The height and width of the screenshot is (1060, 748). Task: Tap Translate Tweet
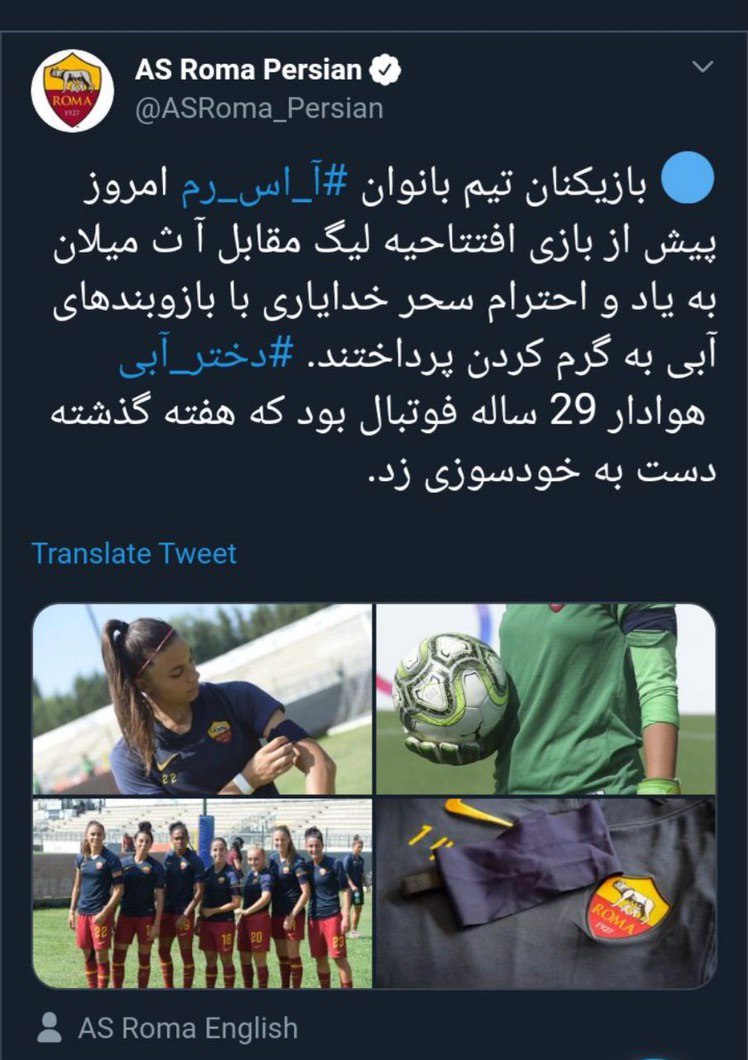134,553
